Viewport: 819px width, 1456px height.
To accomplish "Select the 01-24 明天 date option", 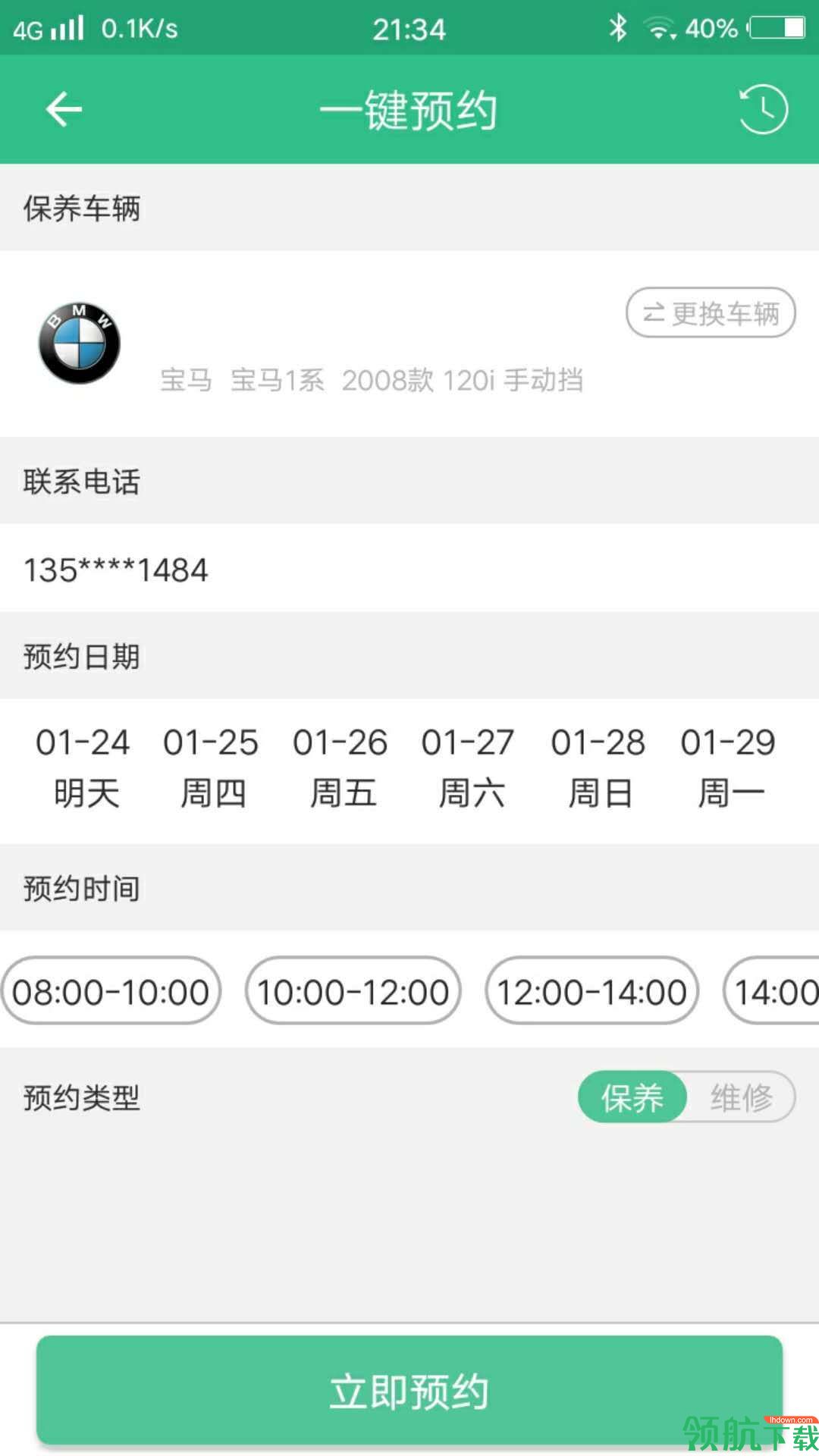I will pyautogui.click(x=85, y=767).
